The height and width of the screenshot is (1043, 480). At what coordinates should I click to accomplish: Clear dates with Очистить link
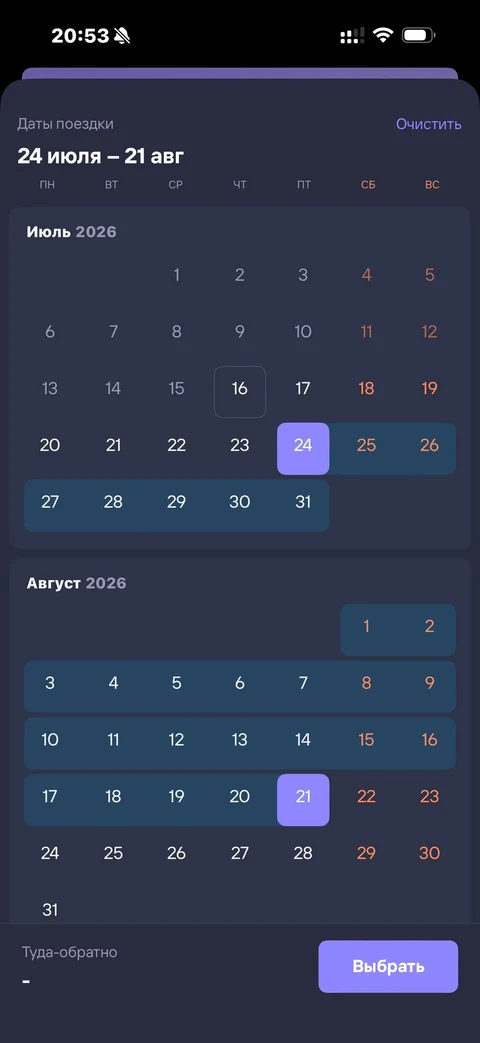tap(428, 124)
